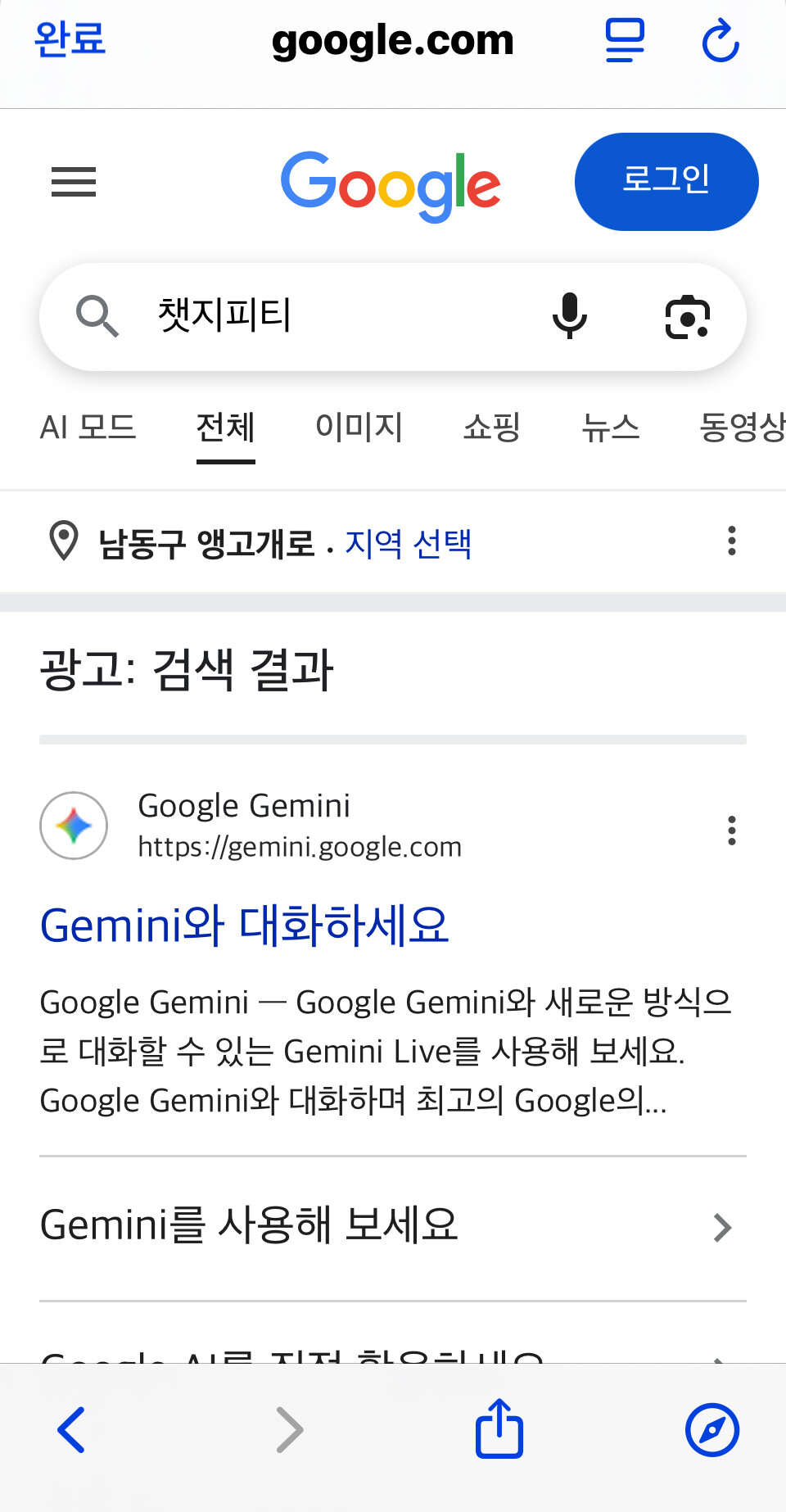Switch to the 뉴스 tab
Image resolution: width=786 pixels, height=1512 pixels.
610,428
